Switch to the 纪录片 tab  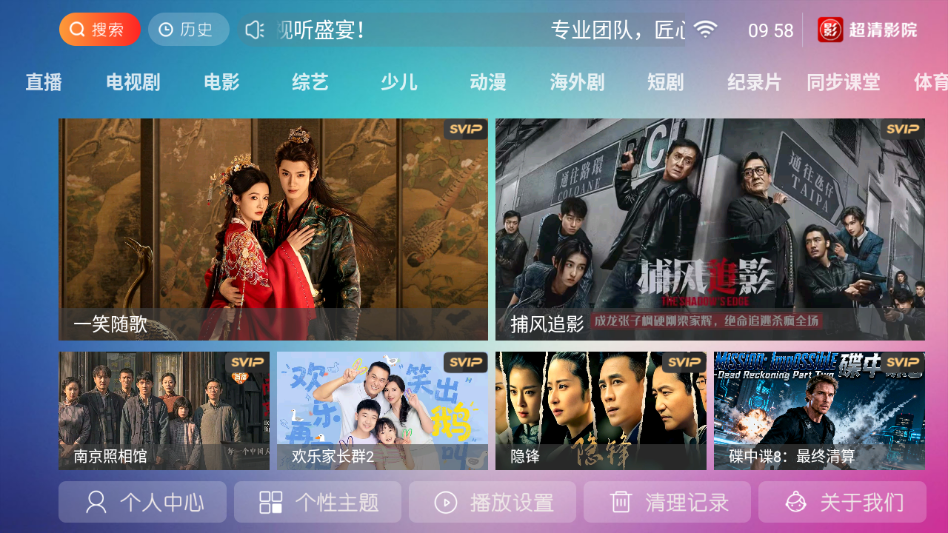coord(754,82)
